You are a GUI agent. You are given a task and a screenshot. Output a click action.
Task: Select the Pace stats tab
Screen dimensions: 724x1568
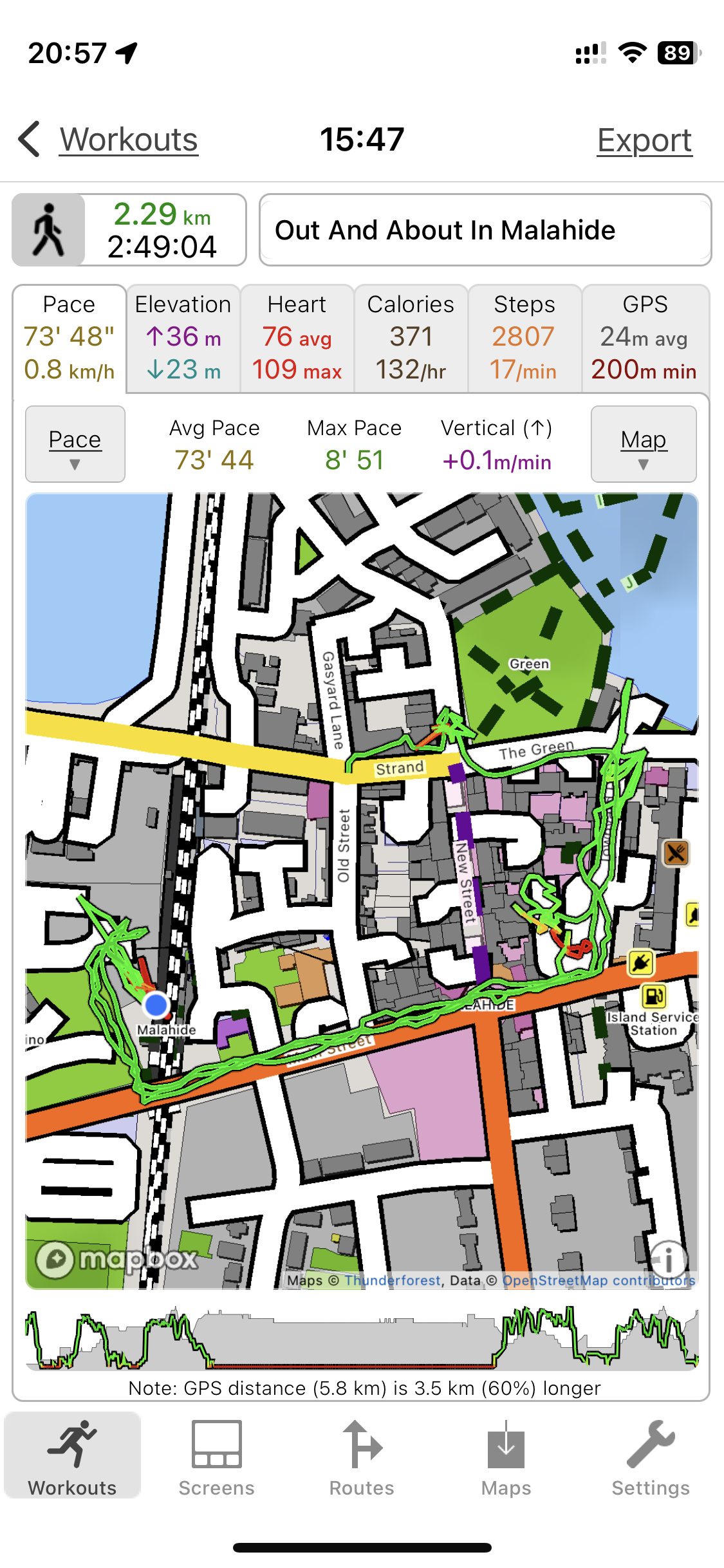(70, 339)
